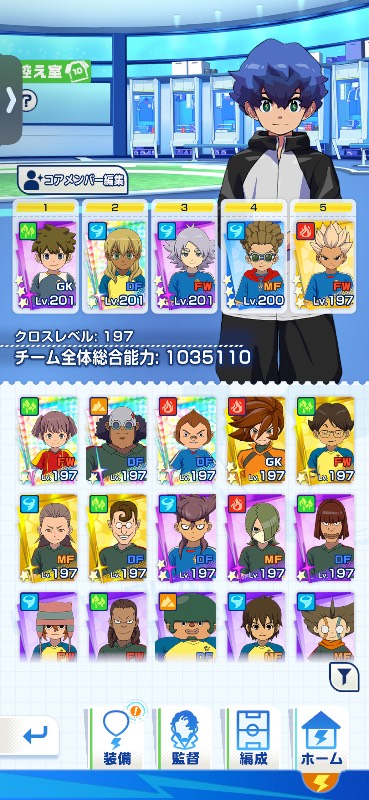Open the 装備 equipment tab
The width and height of the screenshot is (369, 800).
click(x=119, y=739)
